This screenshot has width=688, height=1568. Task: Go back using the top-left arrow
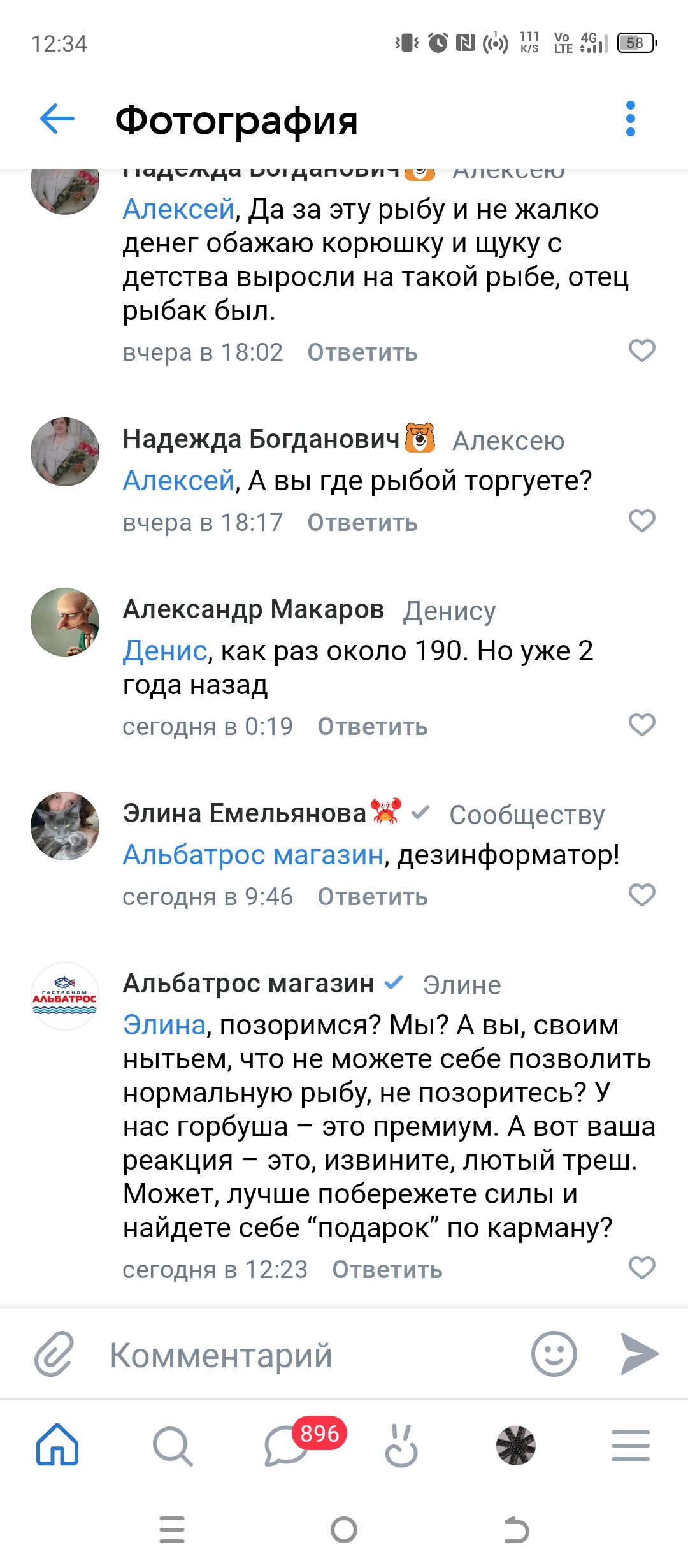point(57,119)
